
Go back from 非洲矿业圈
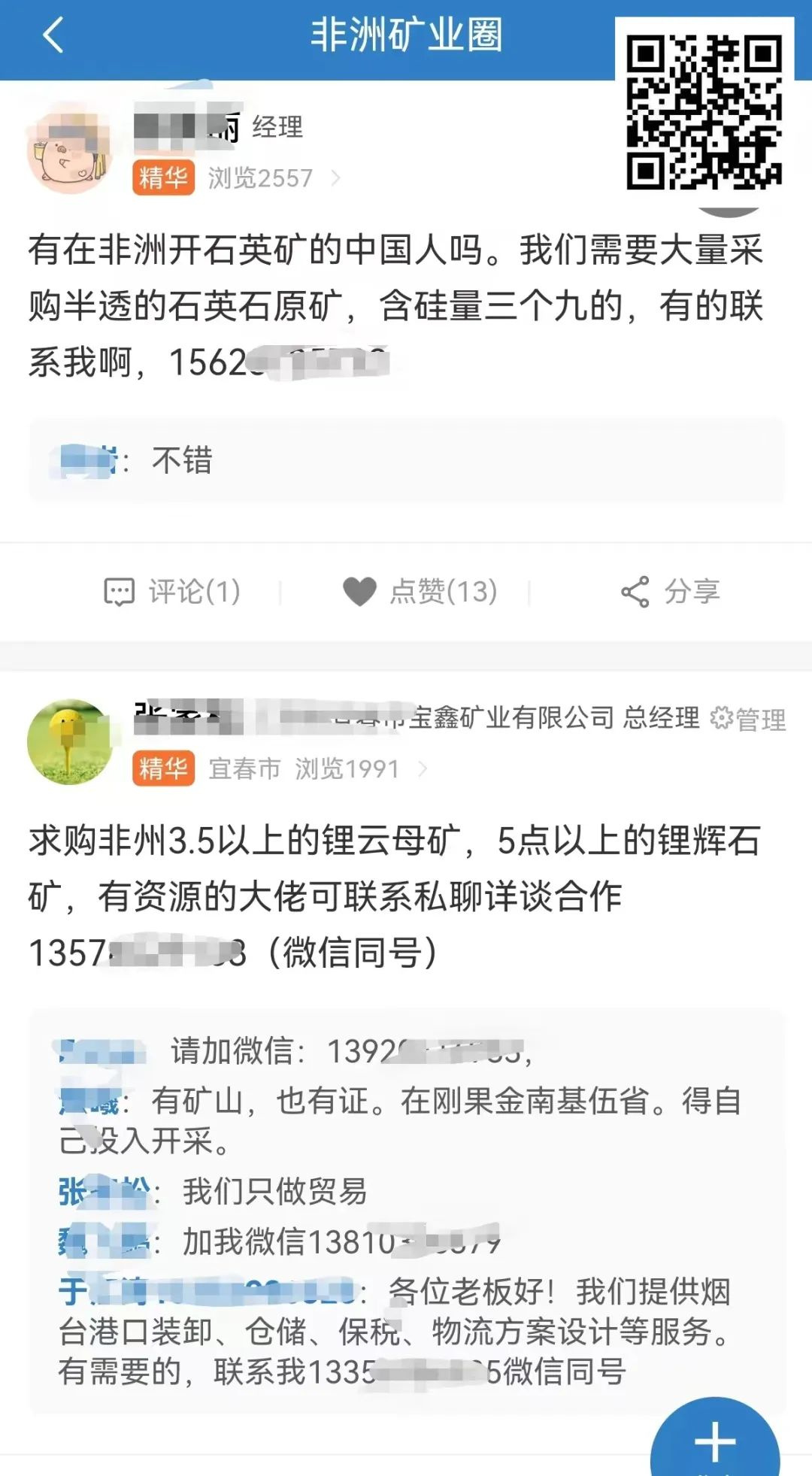pyautogui.click(x=53, y=35)
